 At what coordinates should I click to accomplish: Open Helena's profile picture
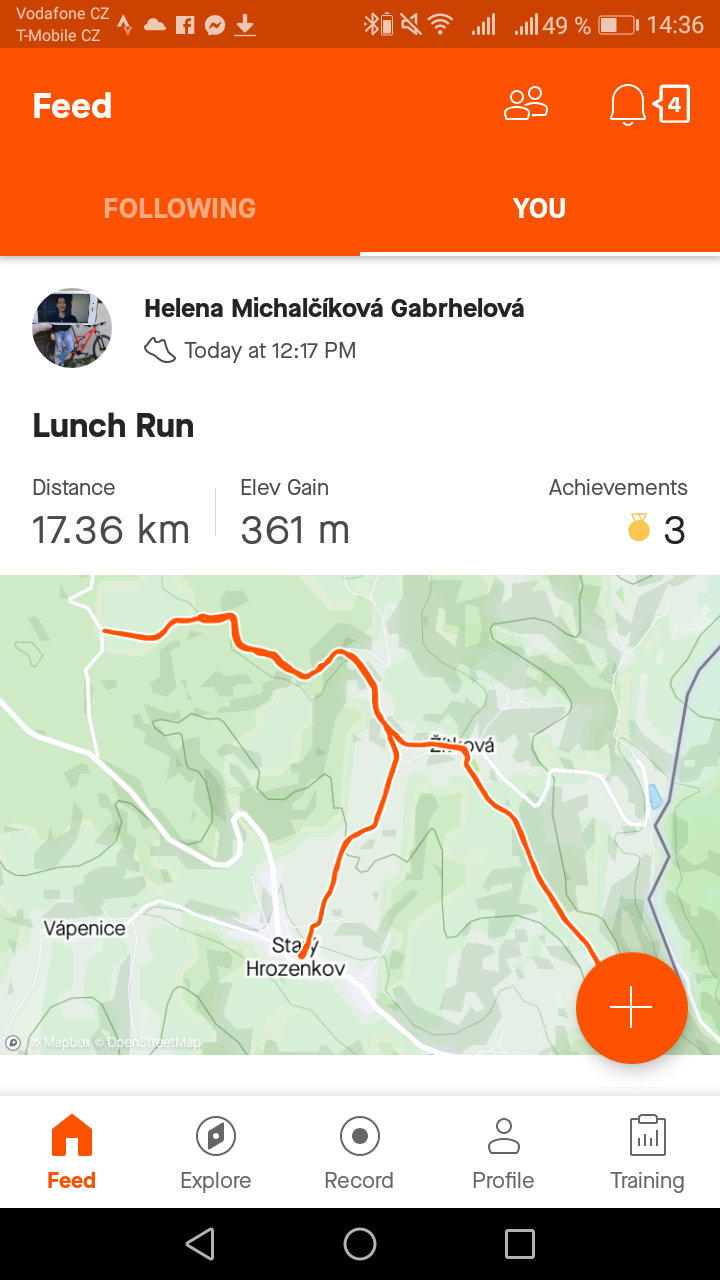(x=72, y=328)
